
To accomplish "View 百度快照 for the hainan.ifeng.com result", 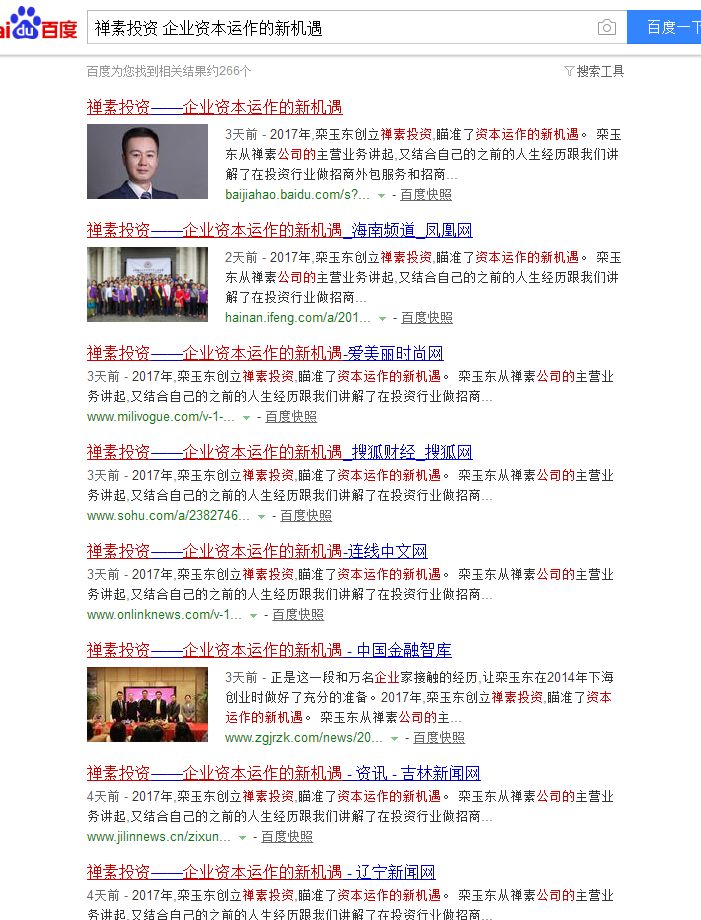I will coord(427,318).
